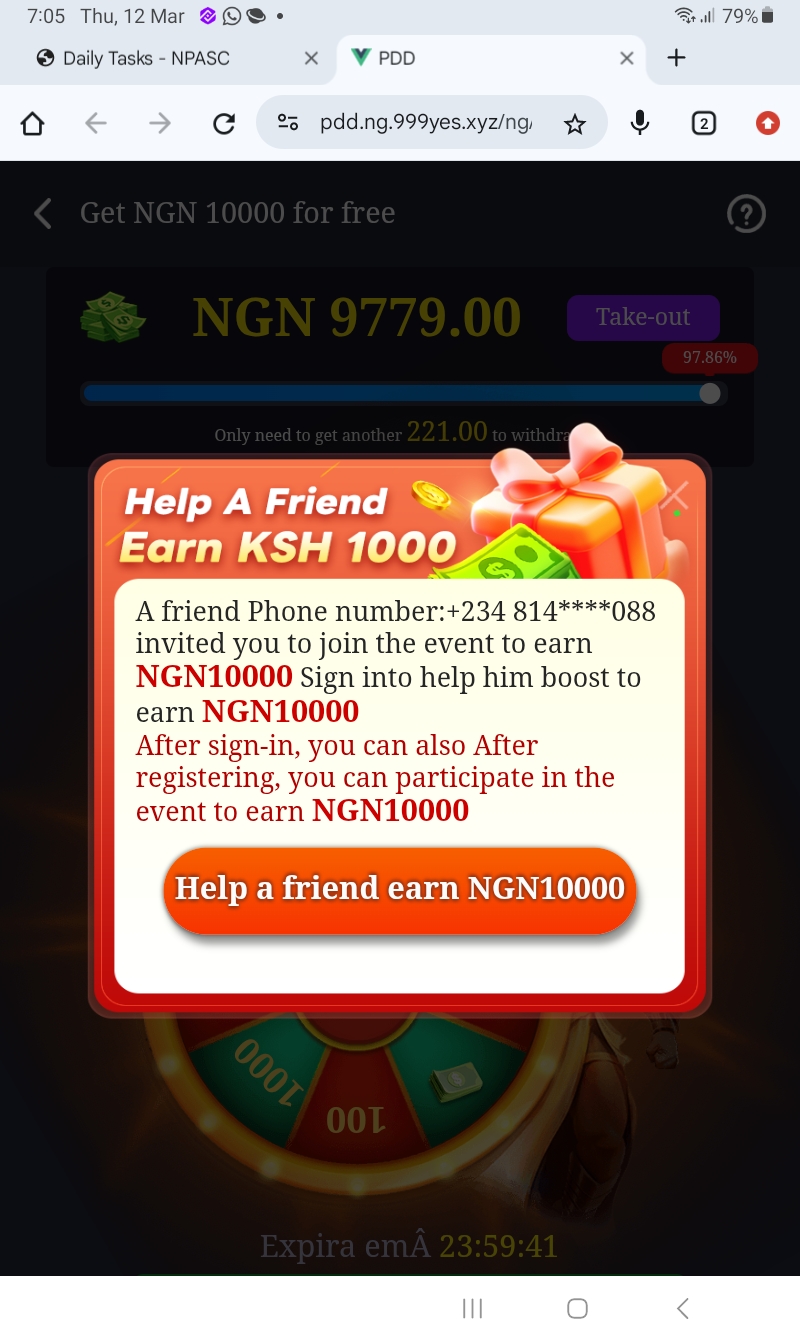Bookmark this page with the star
The height and width of the screenshot is (1340, 800).
pyautogui.click(x=574, y=123)
